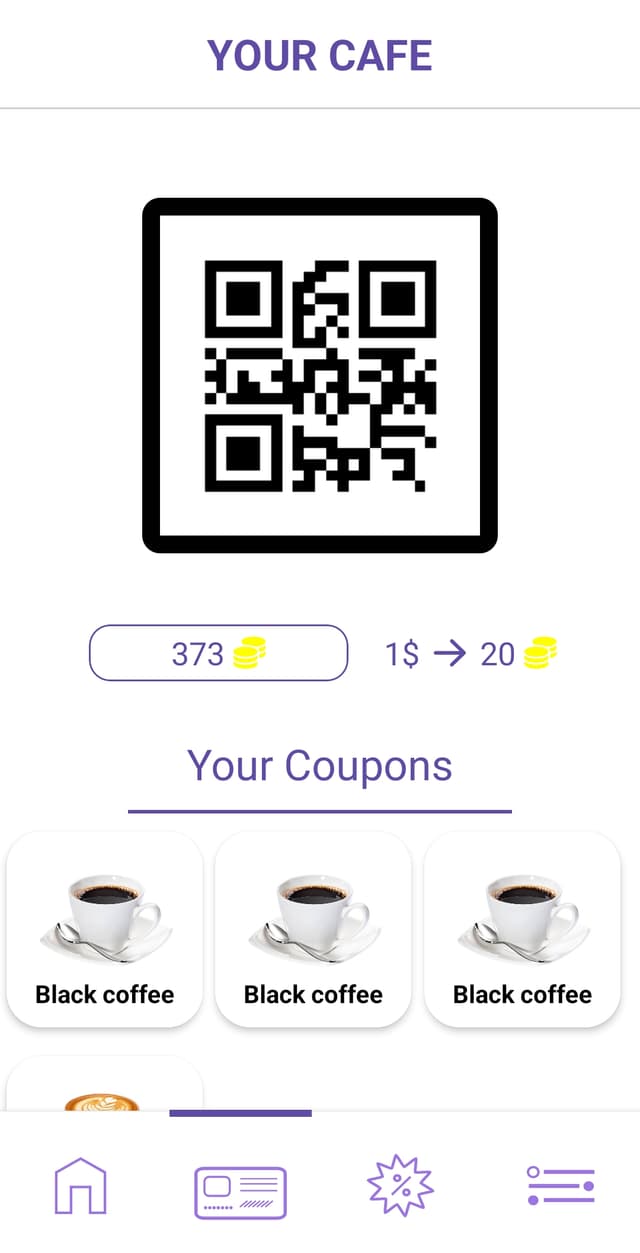Select the loyalty card tab
Viewport: 640px width, 1253px height.
240,1192
